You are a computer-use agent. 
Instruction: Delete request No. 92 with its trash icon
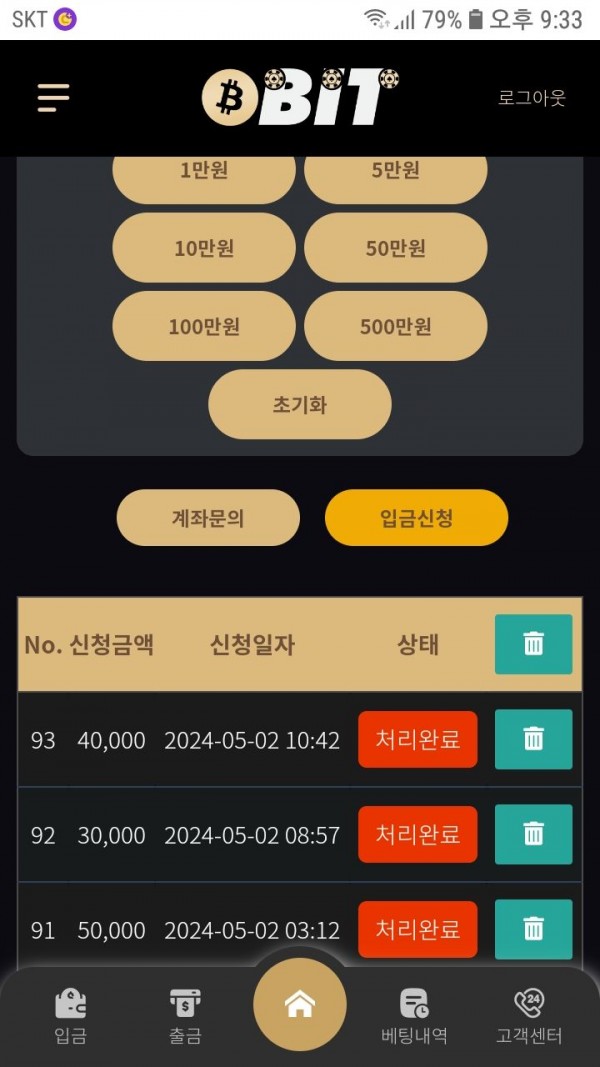[x=534, y=835]
